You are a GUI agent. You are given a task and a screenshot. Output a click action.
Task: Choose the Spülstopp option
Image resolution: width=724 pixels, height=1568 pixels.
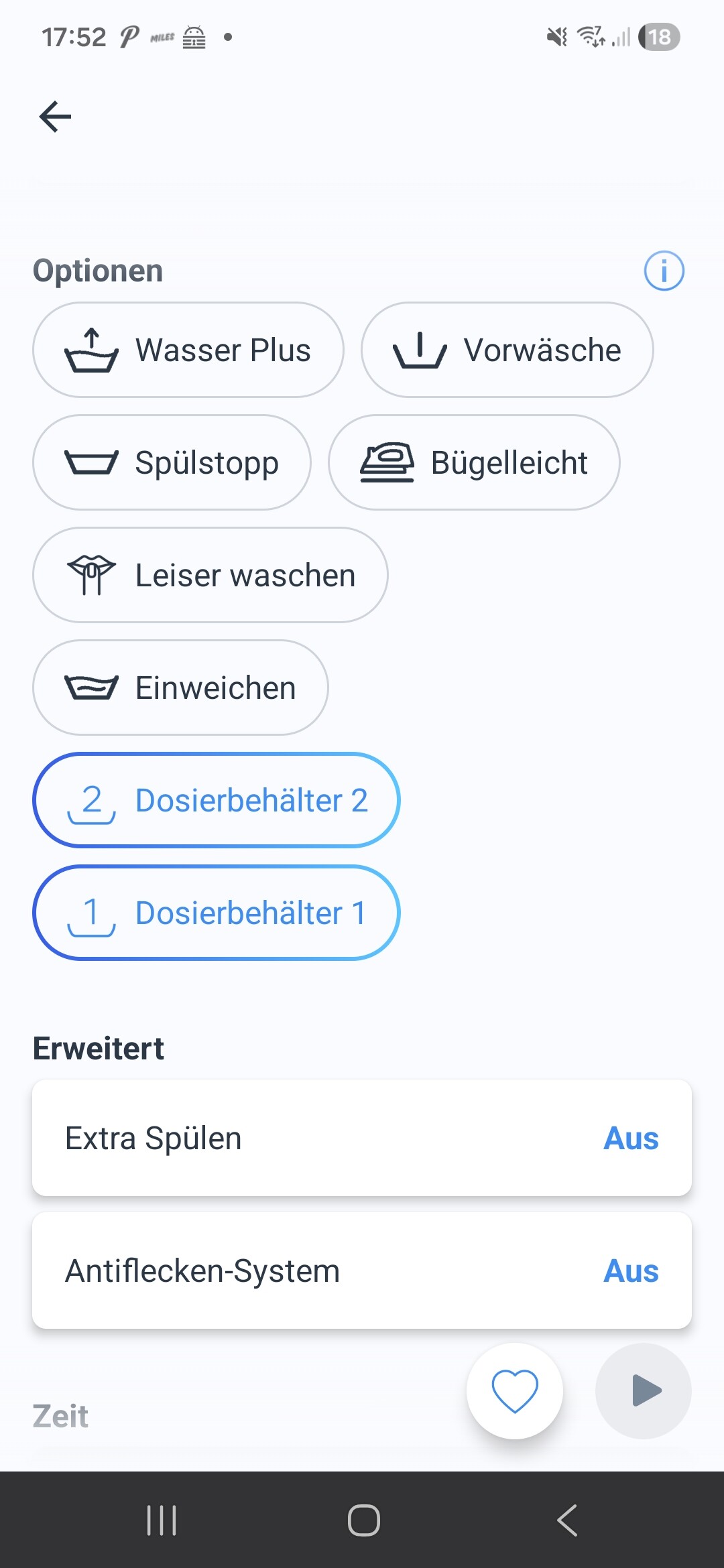(x=172, y=462)
